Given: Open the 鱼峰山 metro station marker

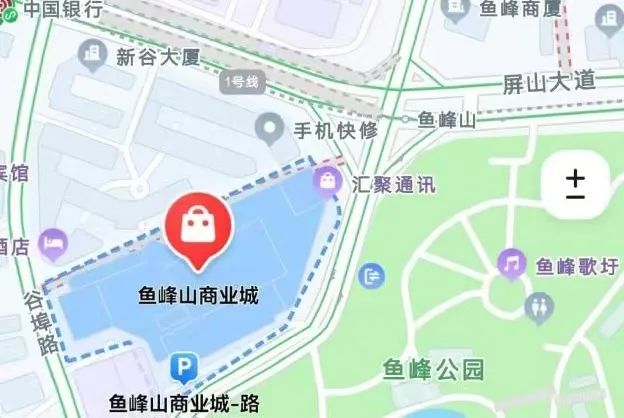Looking at the screenshot, I should (x=406, y=118).
